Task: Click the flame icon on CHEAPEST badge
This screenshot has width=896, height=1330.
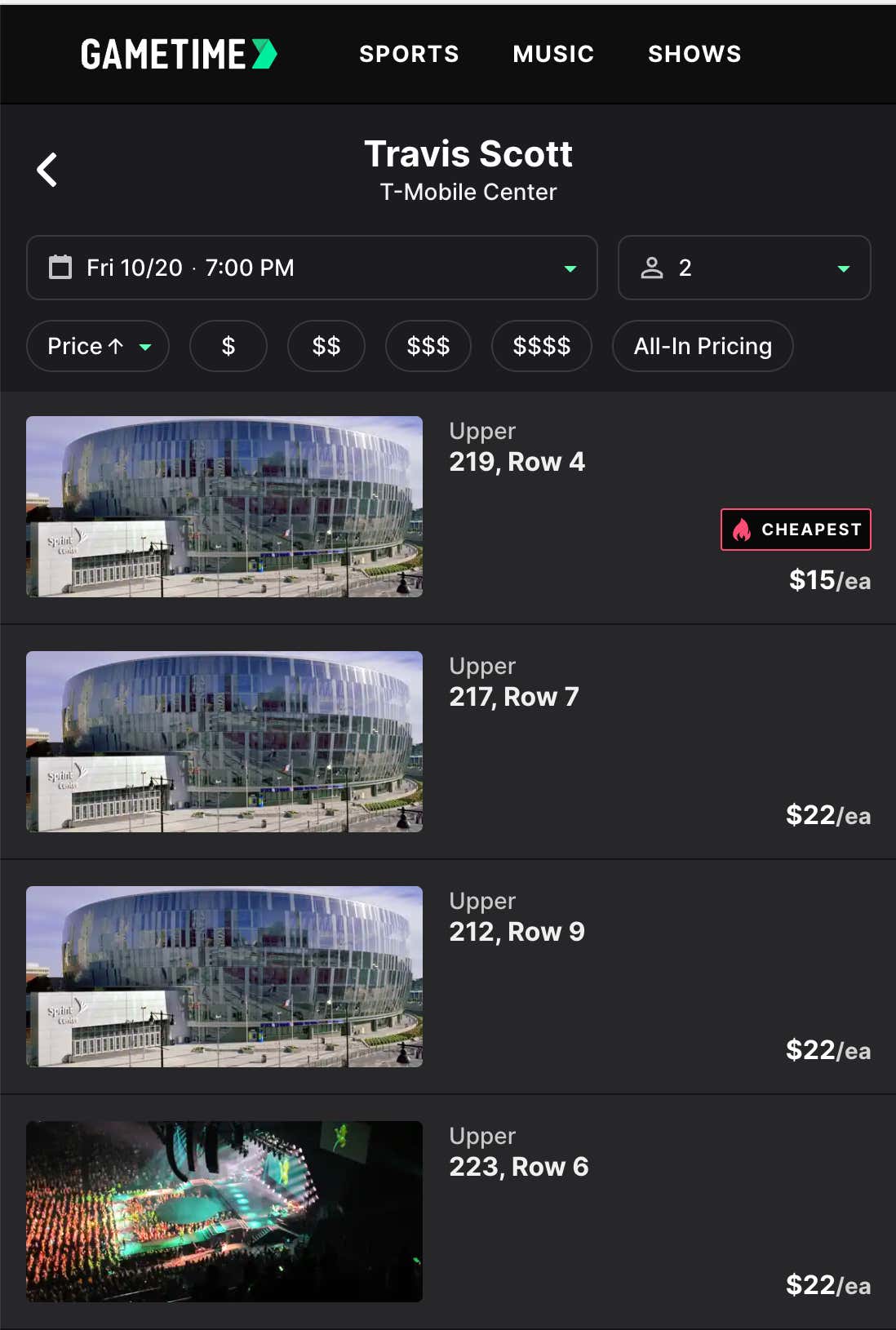Action: [x=743, y=529]
